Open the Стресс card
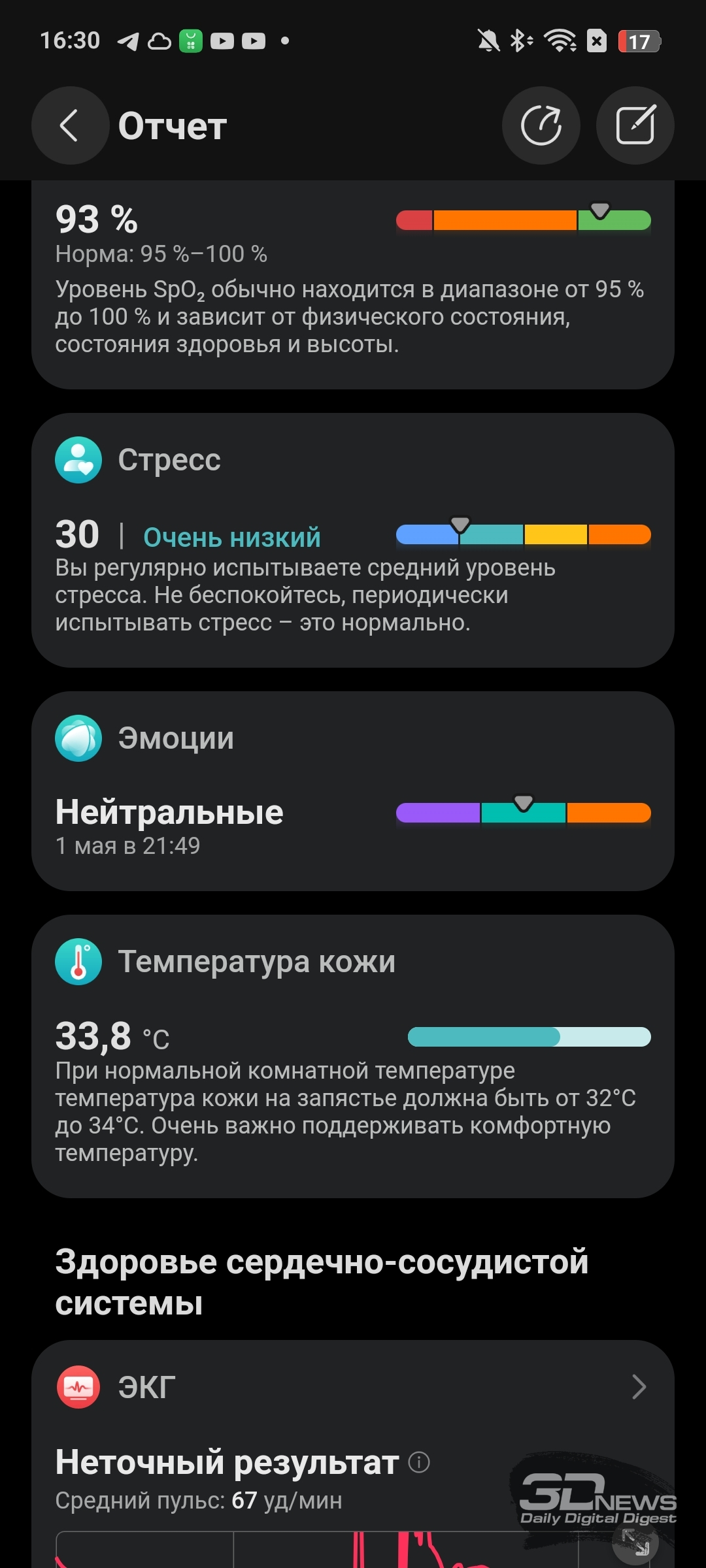The image size is (706, 1568). pyautogui.click(x=353, y=540)
